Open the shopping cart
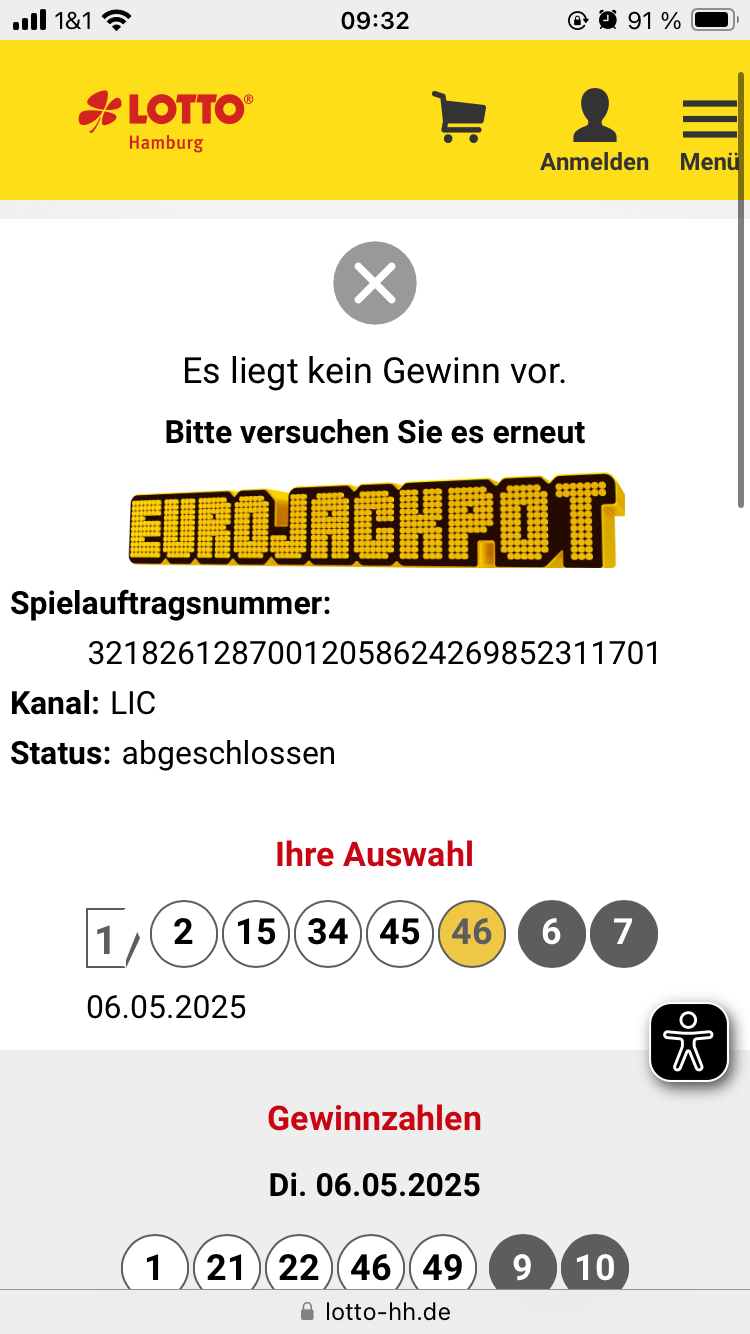Screen dimensions: 750x1334 coord(459,117)
